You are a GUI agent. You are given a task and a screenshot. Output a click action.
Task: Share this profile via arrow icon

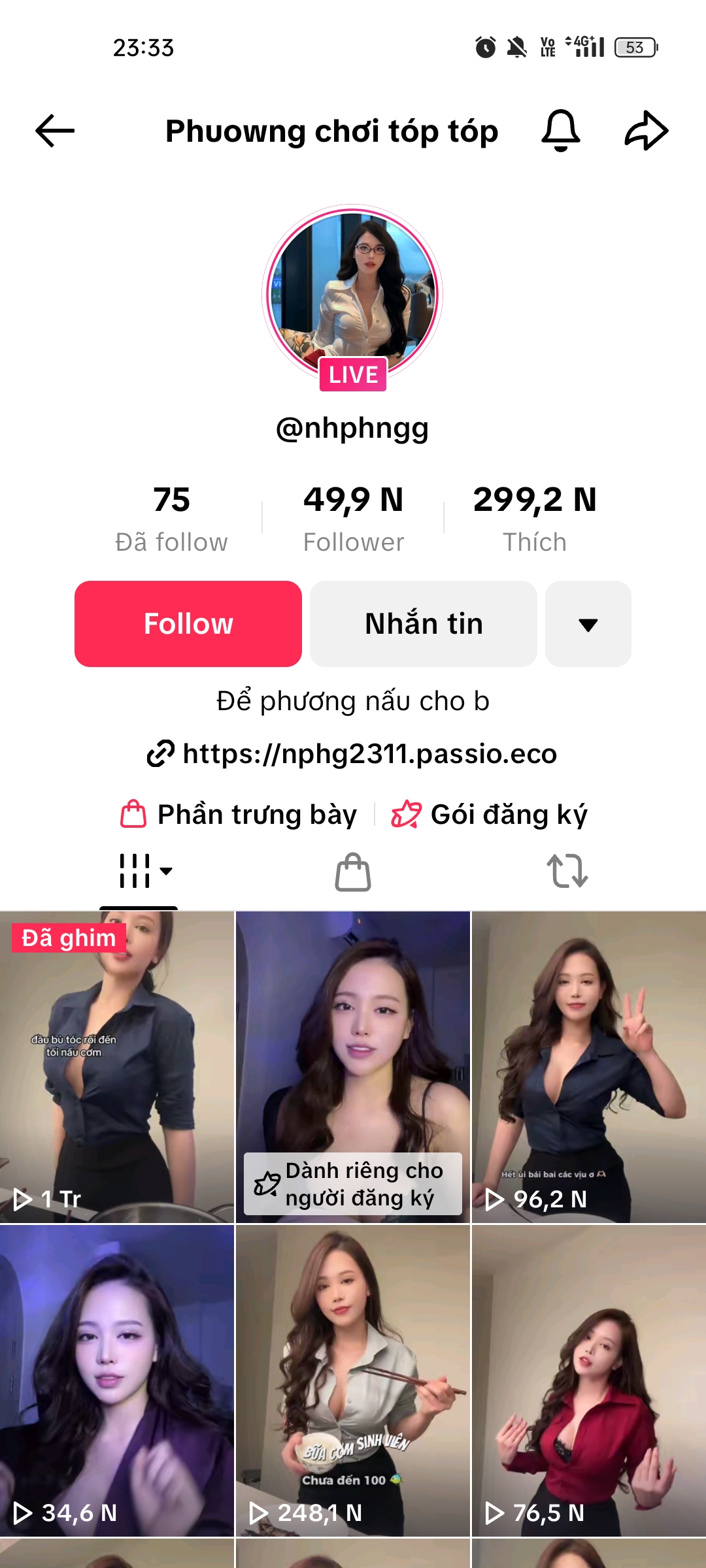point(647,131)
